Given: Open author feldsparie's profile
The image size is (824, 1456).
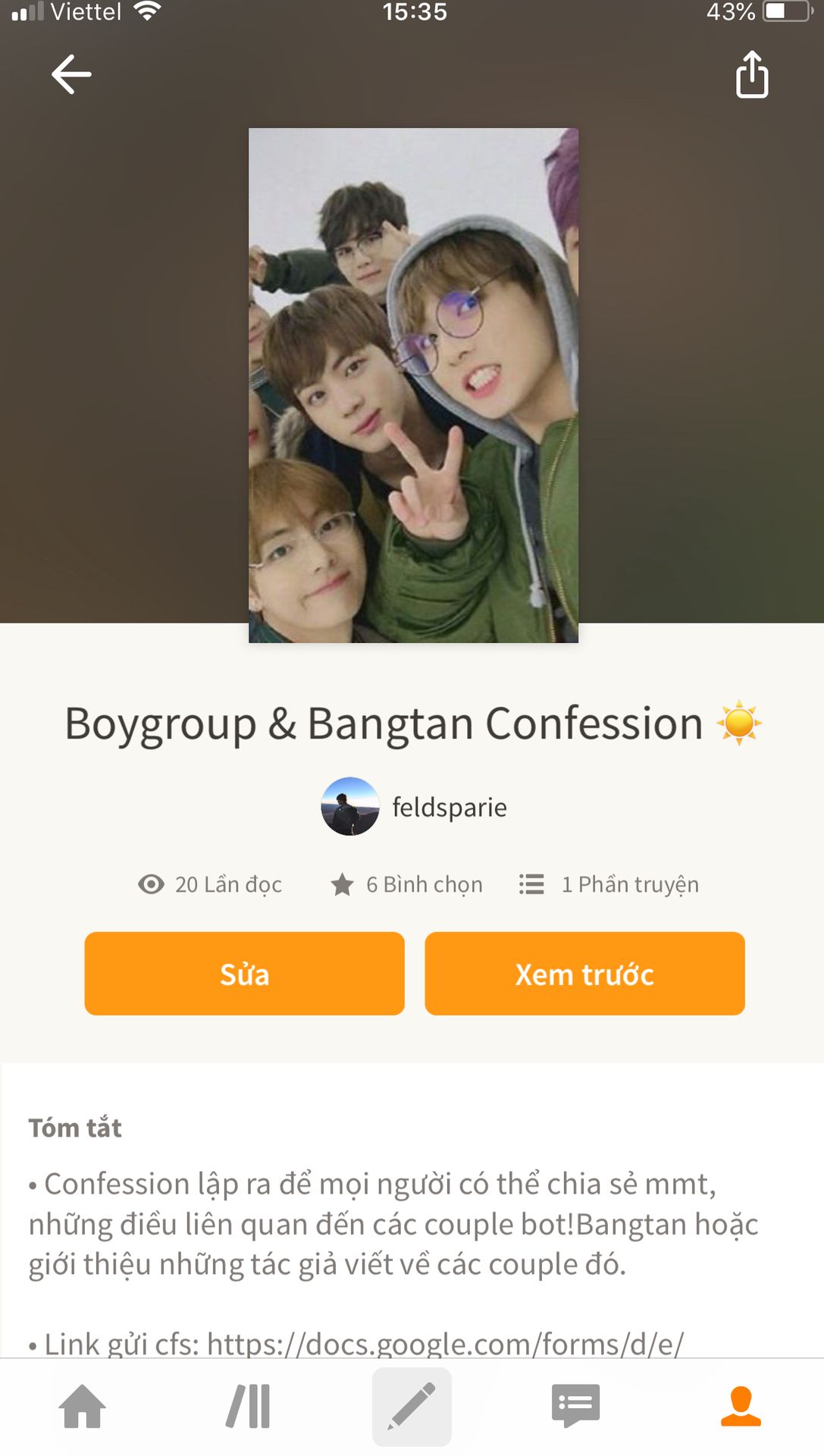Looking at the screenshot, I should [x=415, y=807].
